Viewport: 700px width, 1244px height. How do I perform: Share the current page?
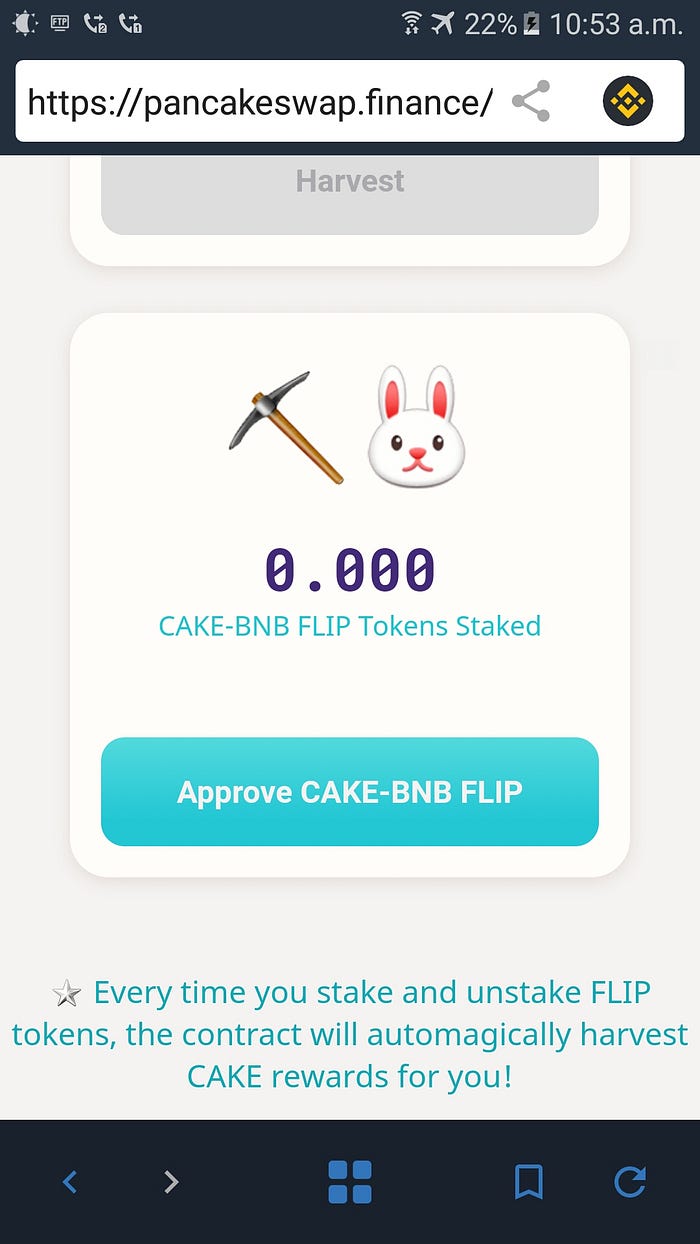click(x=531, y=102)
